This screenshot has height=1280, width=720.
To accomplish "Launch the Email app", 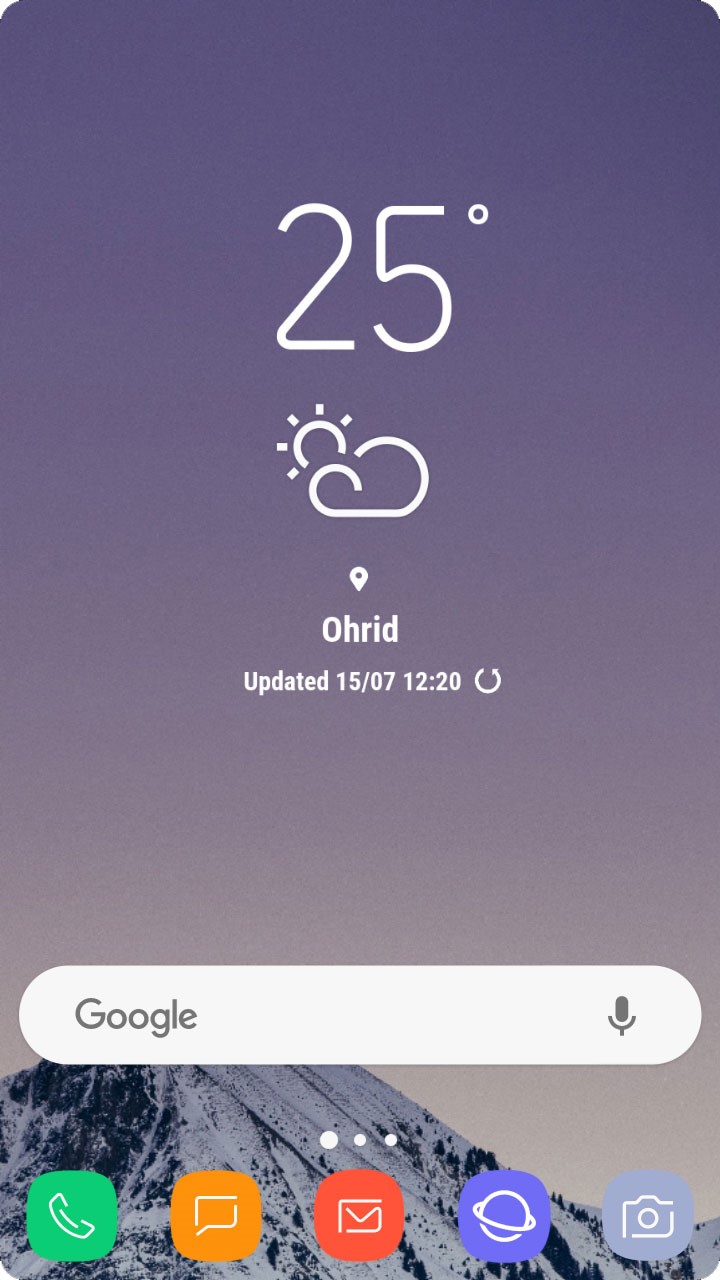I will click(x=359, y=1216).
